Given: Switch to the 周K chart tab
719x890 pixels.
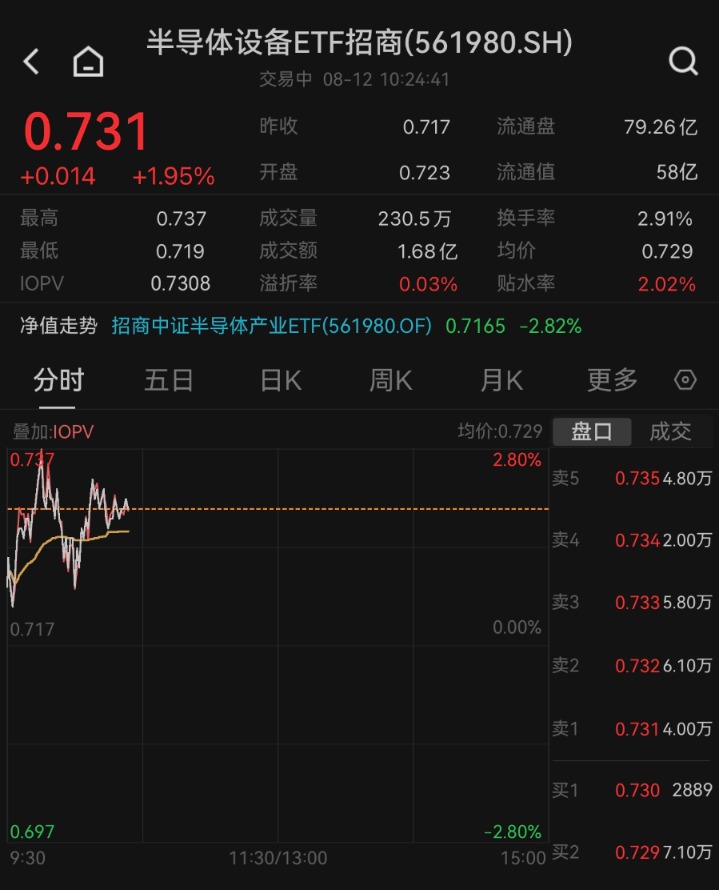Looking at the screenshot, I should click(x=391, y=380).
